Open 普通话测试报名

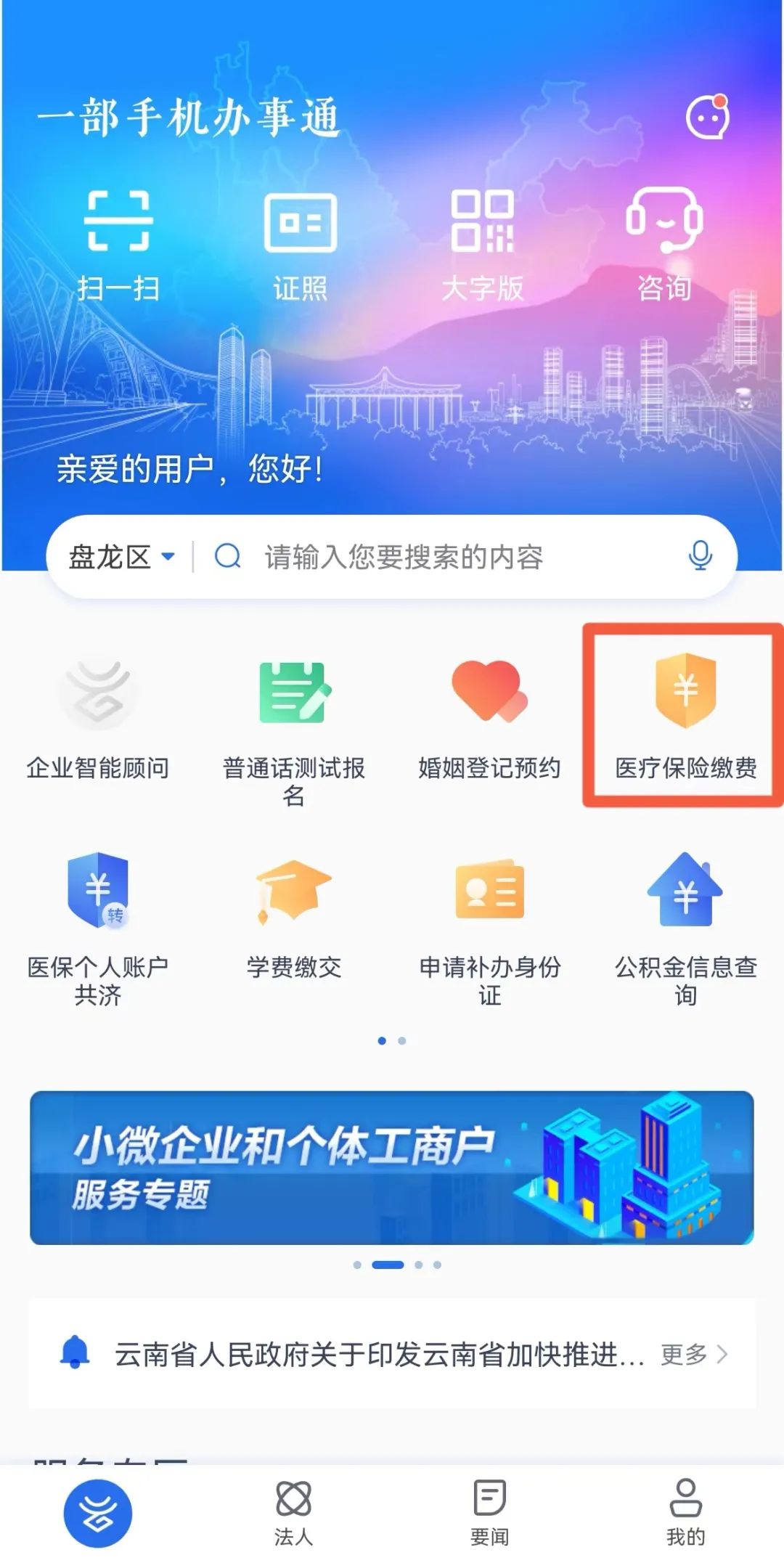point(294,726)
